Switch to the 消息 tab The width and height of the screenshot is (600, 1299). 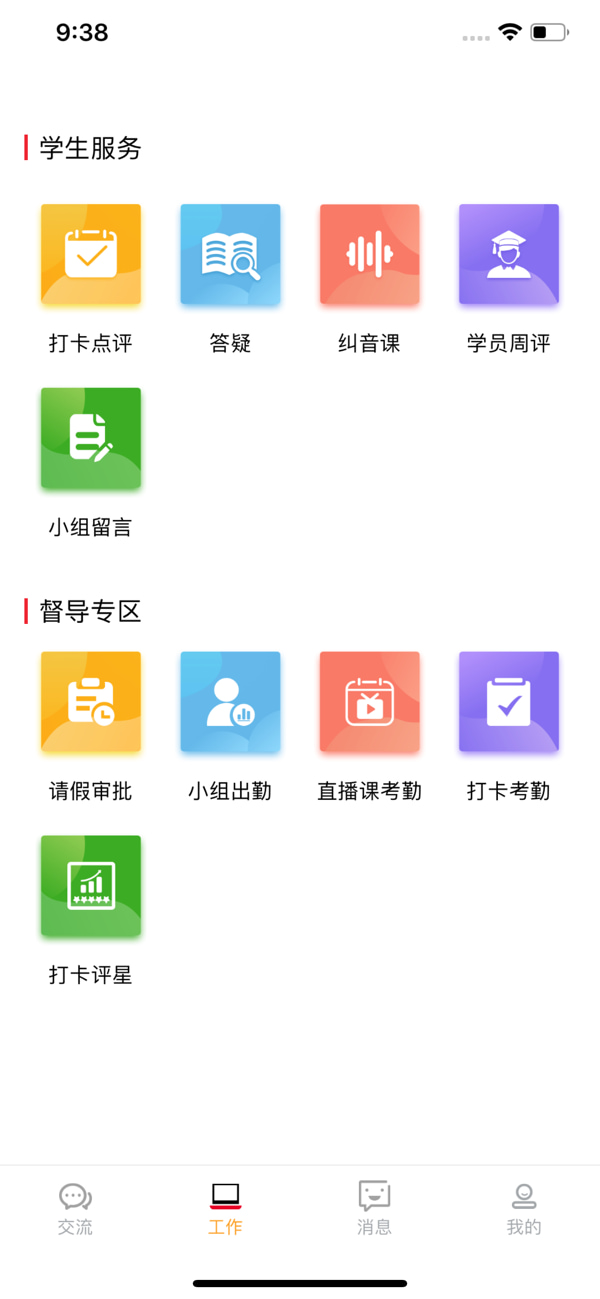pos(374,1208)
